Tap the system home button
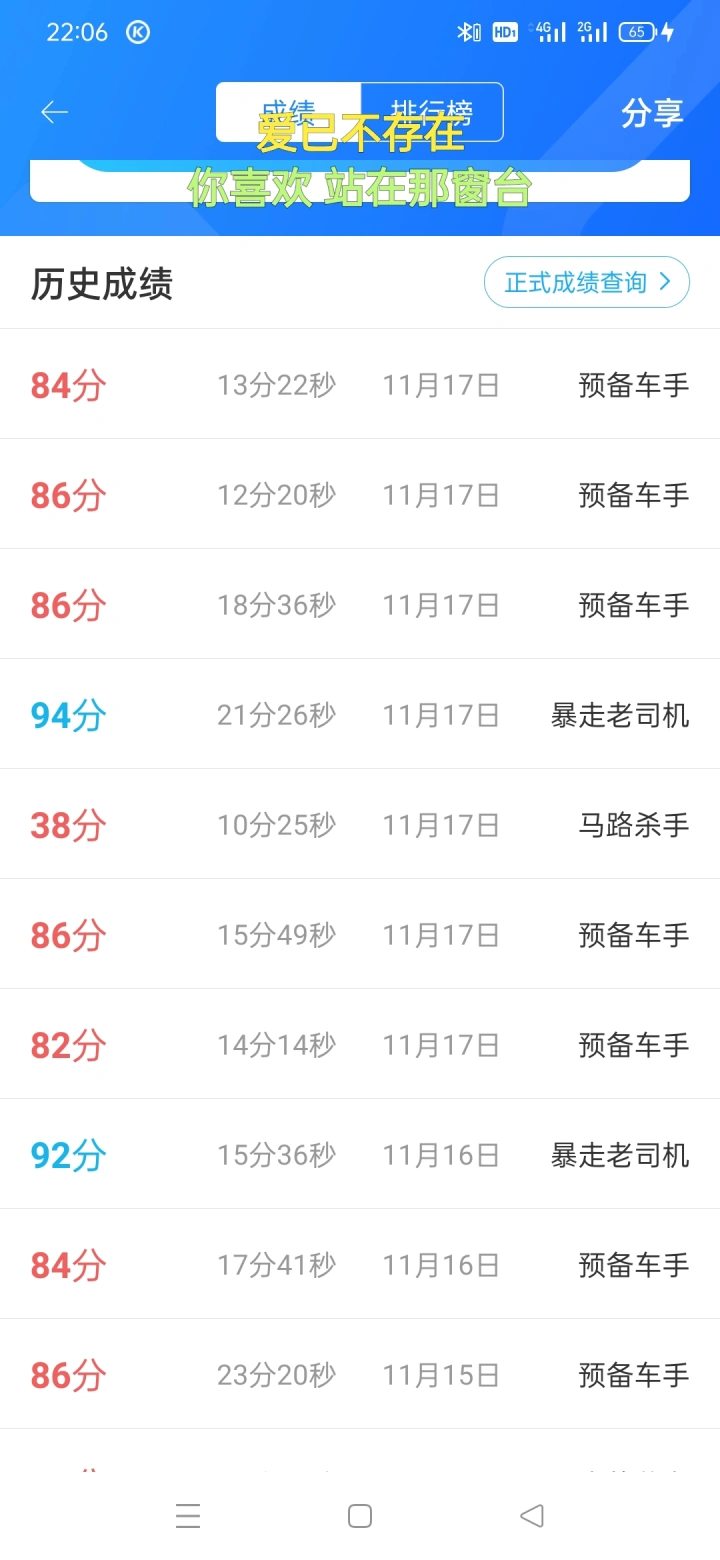The image size is (720, 1560). click(360, 1516)
